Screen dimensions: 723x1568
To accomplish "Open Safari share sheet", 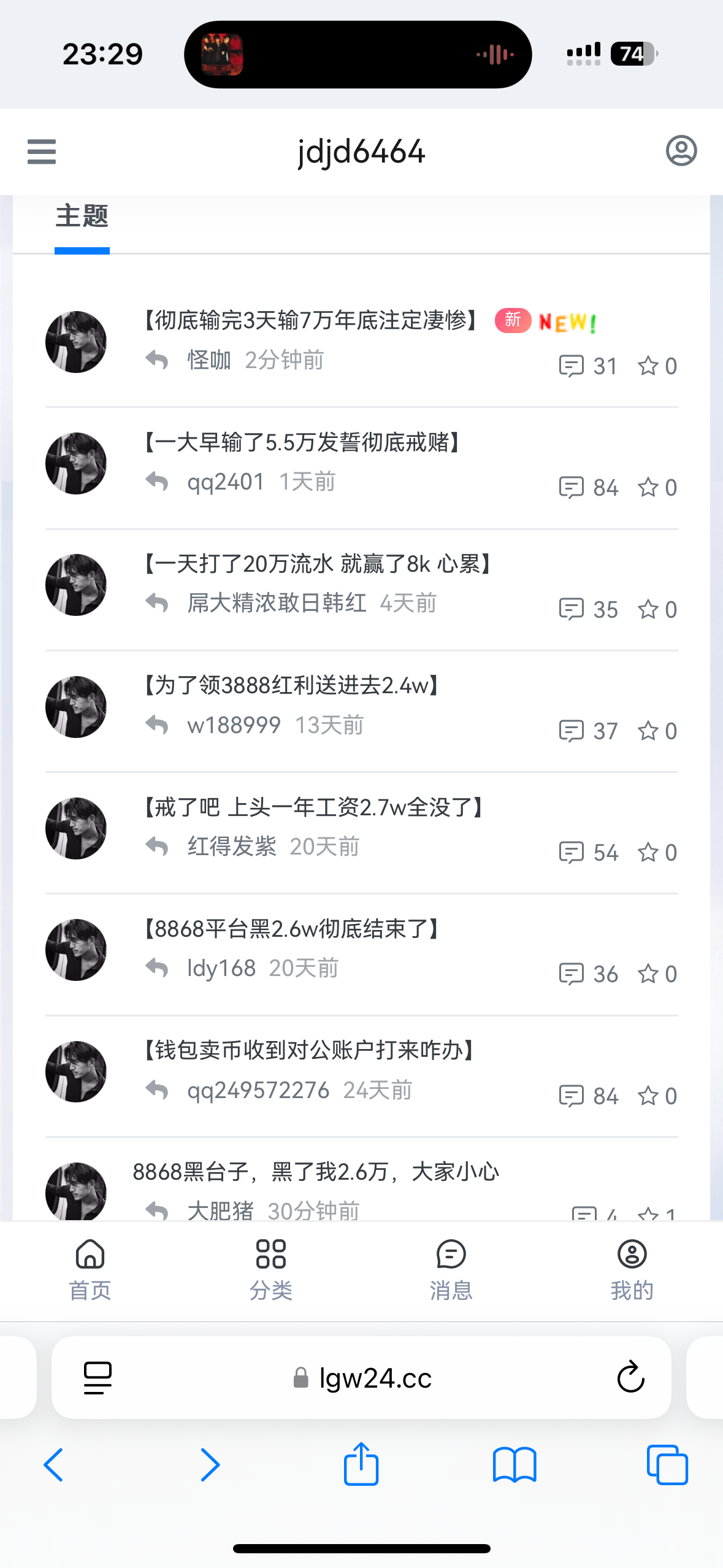I will click(x=361, y=1464).
